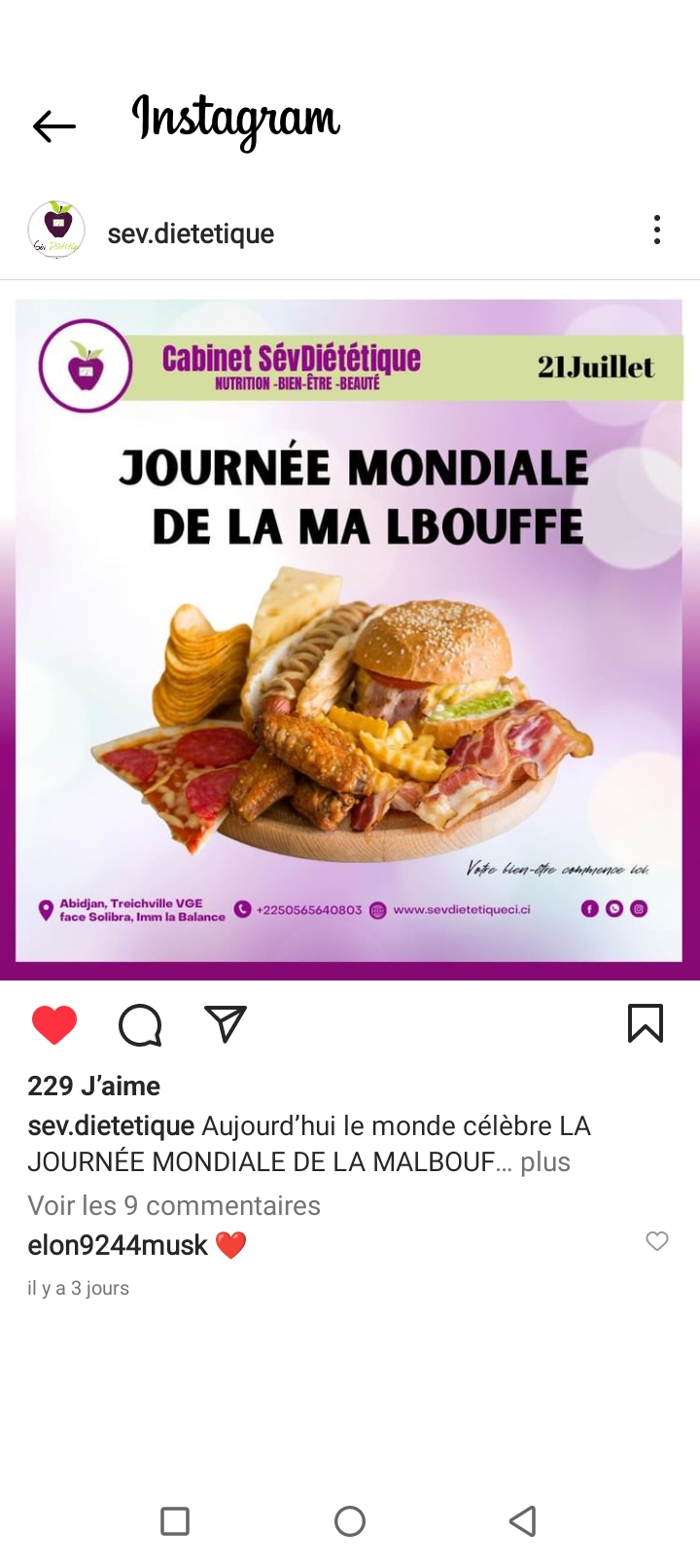View all 9 comments
This screenshot has width=700, height=1568.
point(174,1206)
